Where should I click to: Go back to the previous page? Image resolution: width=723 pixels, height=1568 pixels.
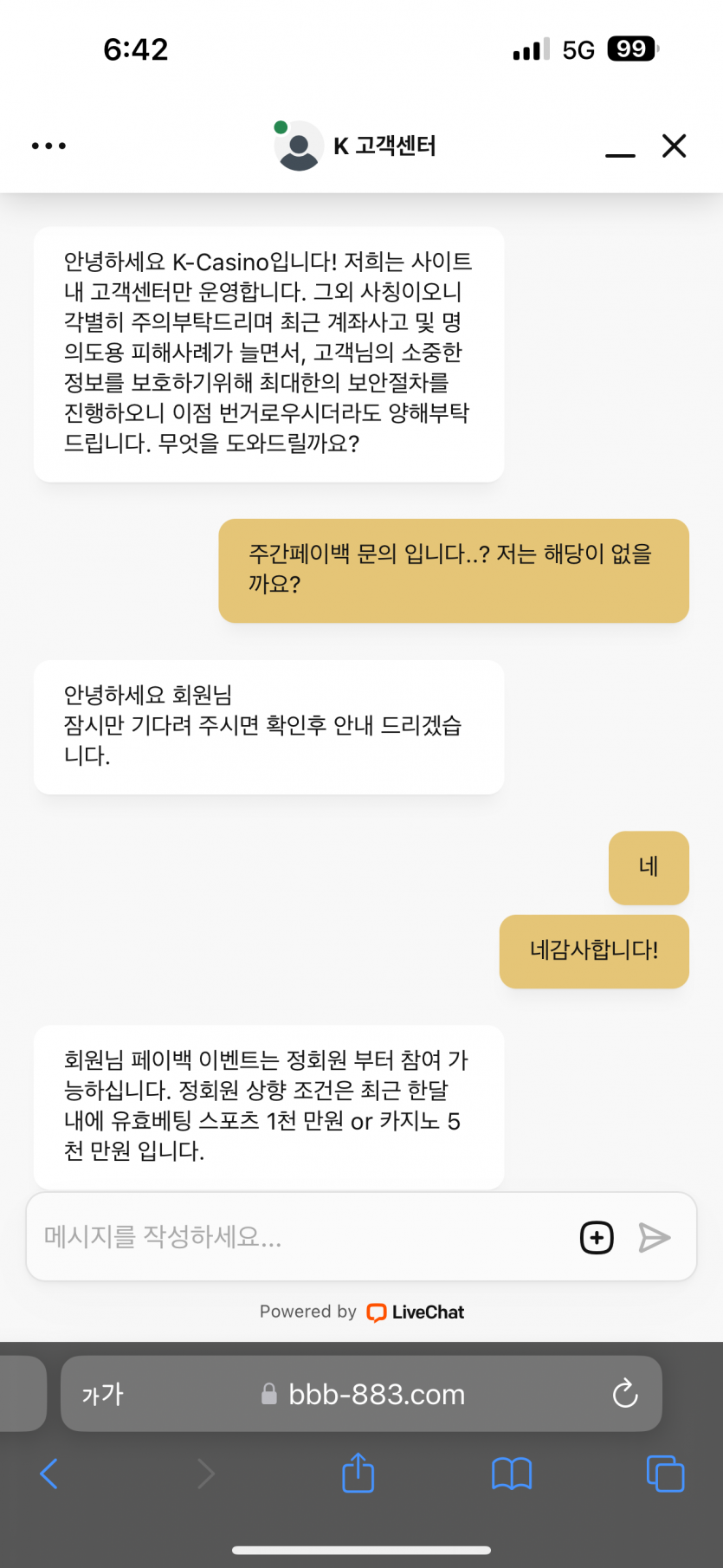49,1473
